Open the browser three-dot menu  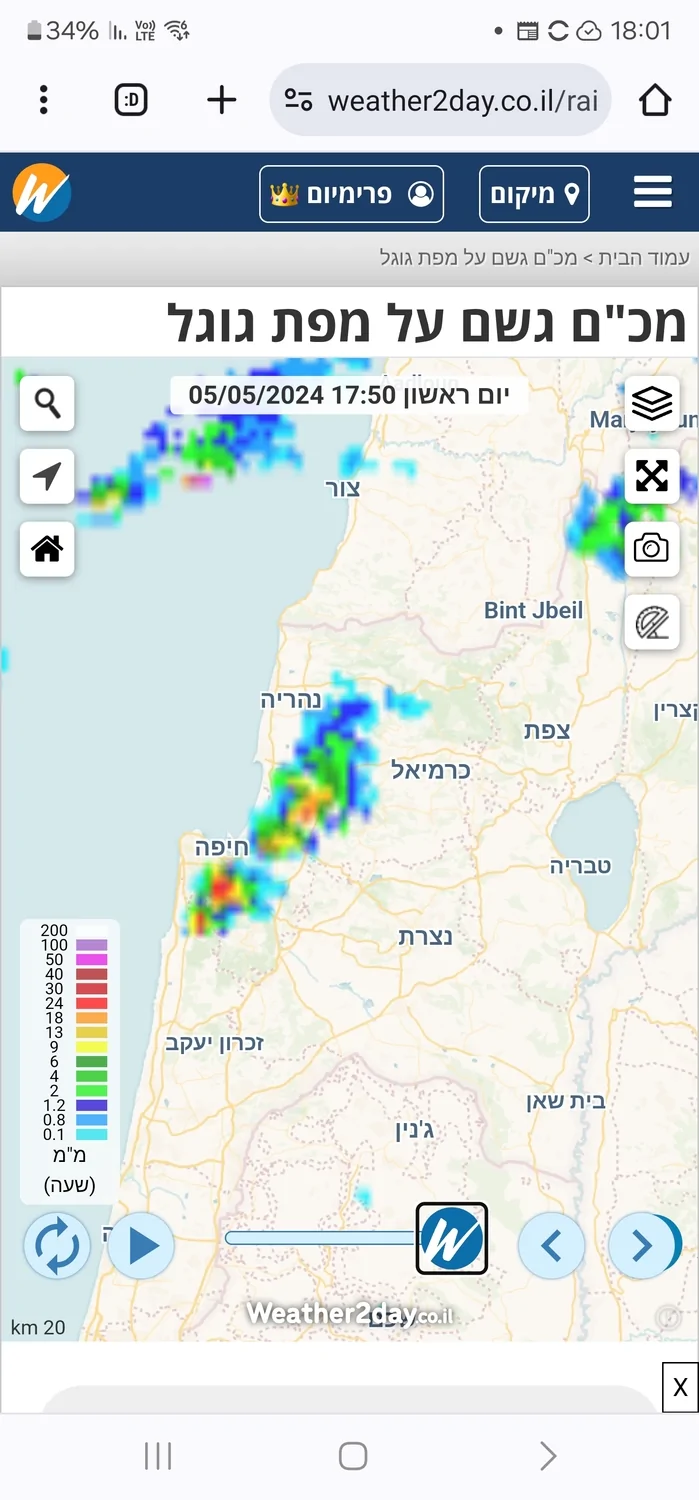click(x=44, y=100)
